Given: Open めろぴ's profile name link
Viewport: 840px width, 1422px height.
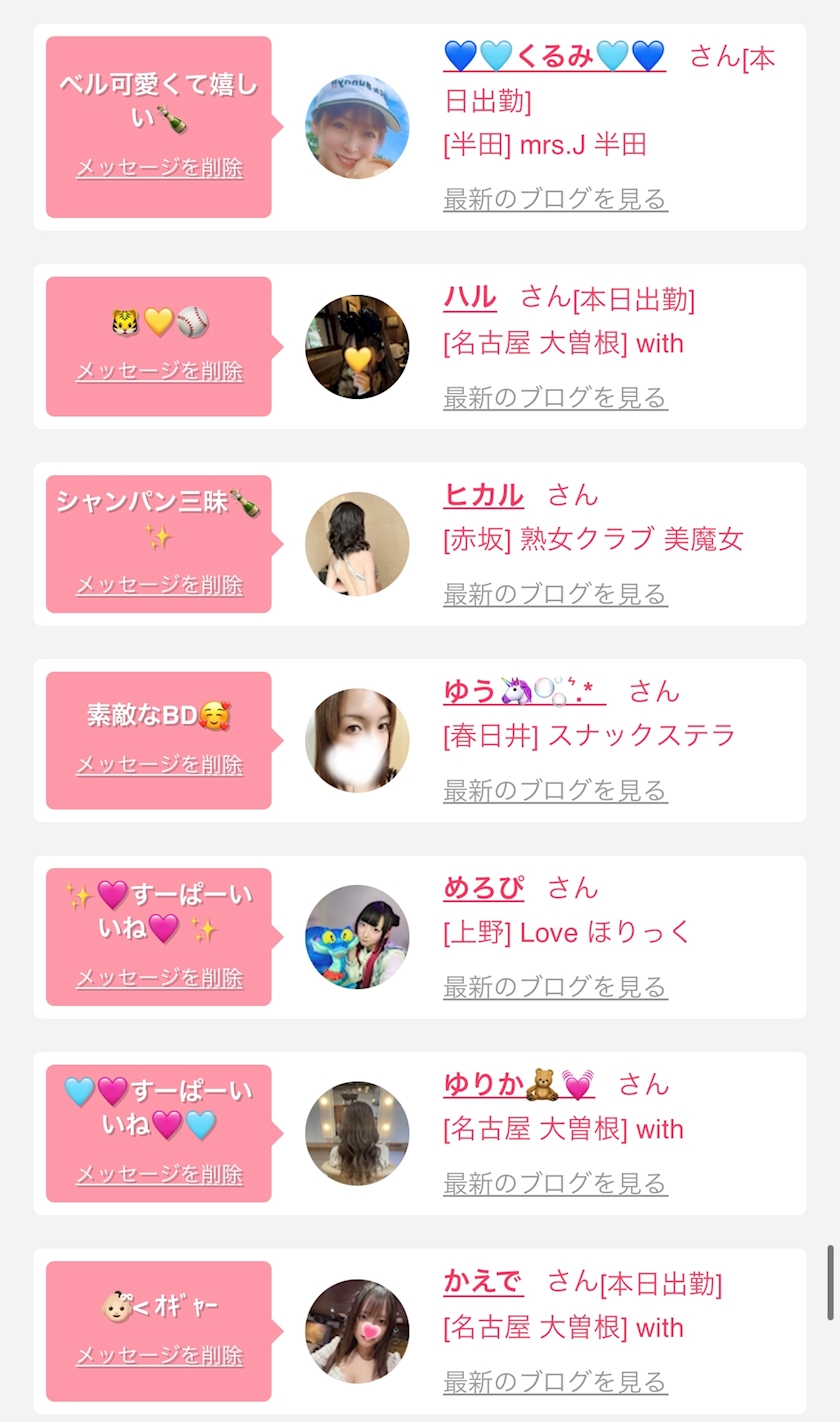Looking at the screenshot, I should 483,887.
